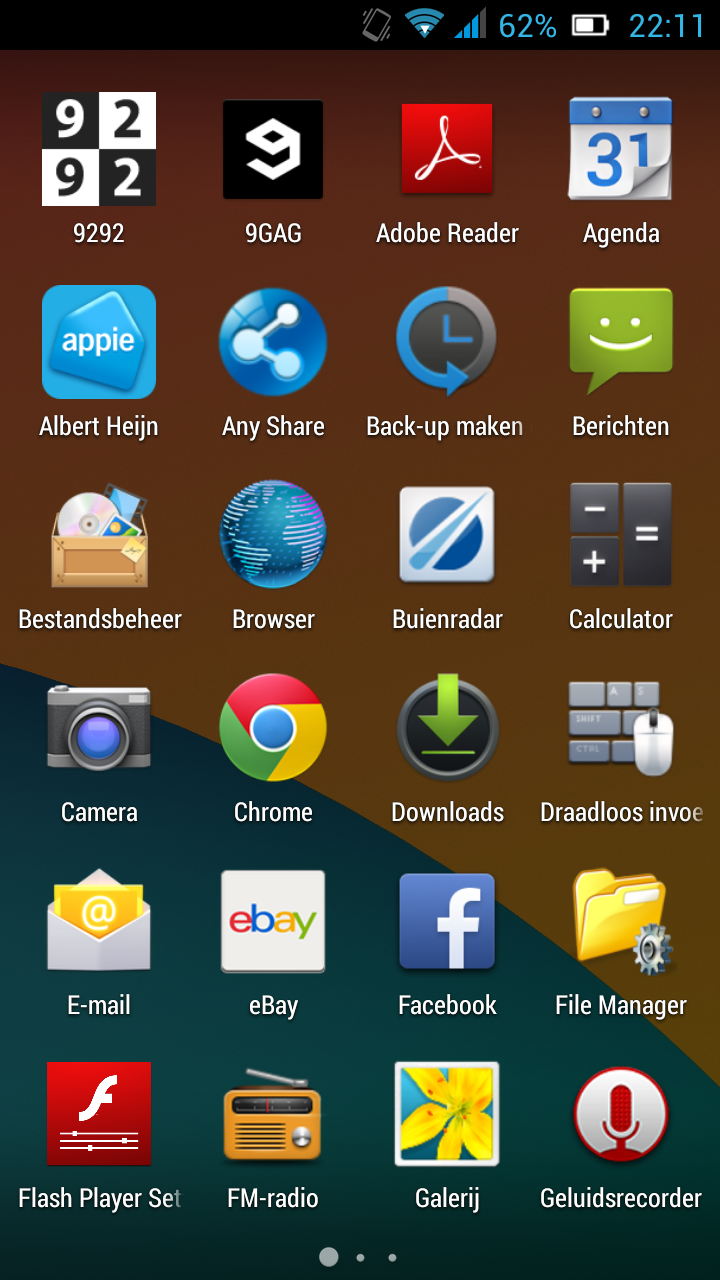Launch Bestandsbeheer
This screenshot has width=720, height=1280.
(x=99, y=535)
